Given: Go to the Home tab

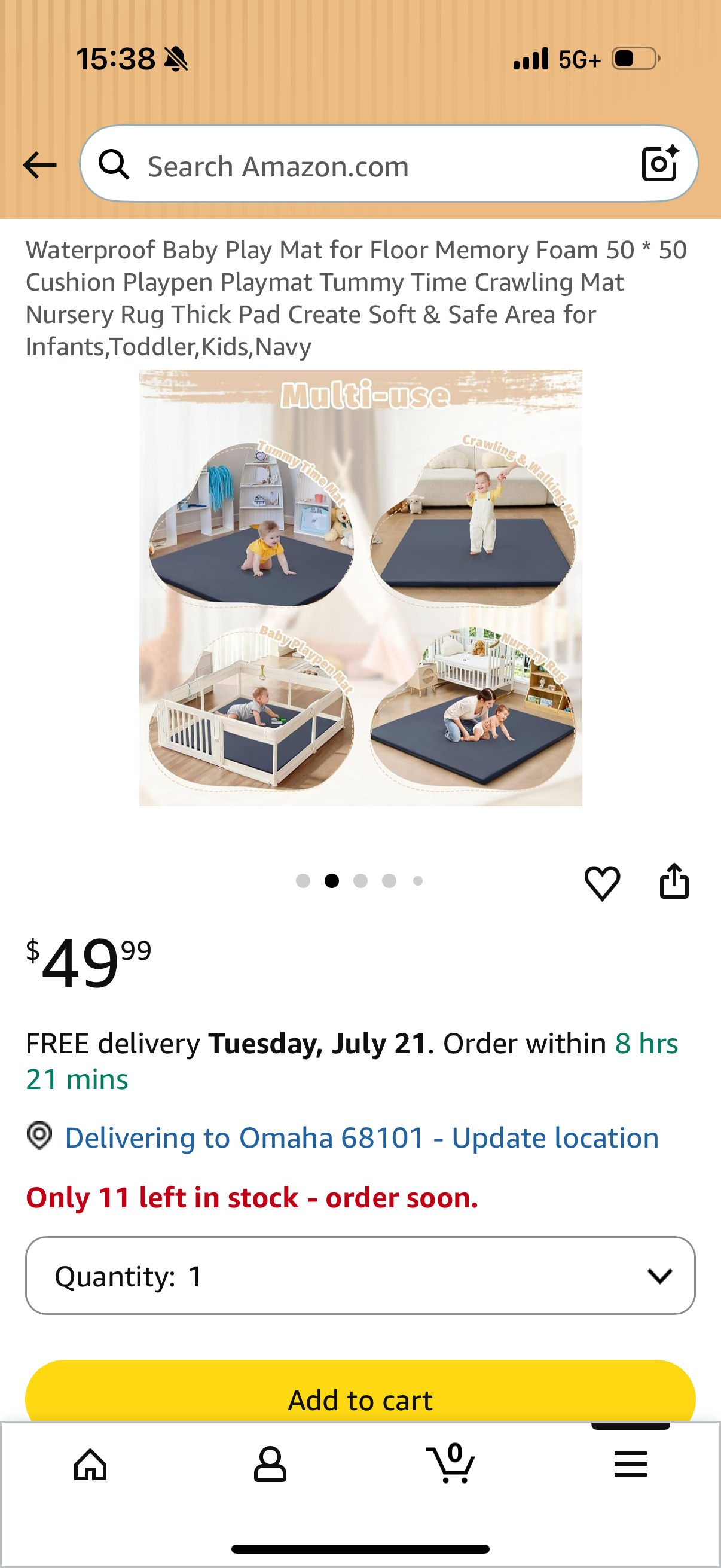Looking at the screenshot, I should click(90, 1464).
